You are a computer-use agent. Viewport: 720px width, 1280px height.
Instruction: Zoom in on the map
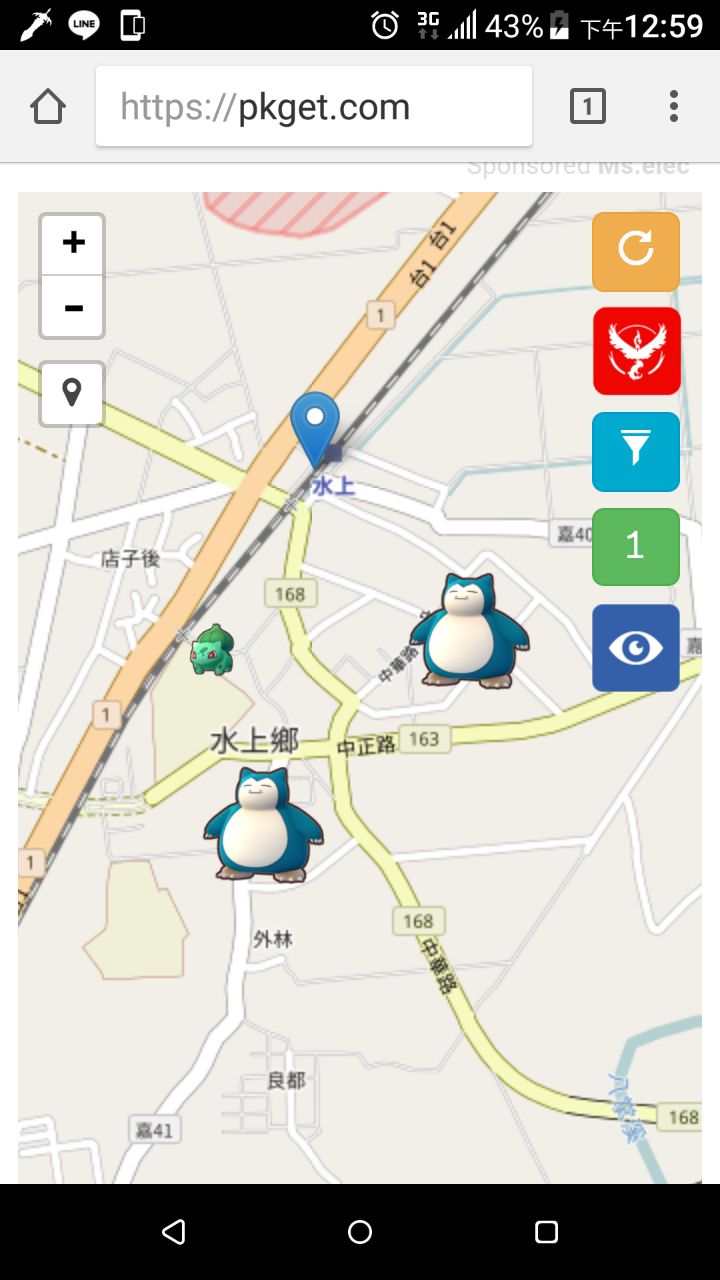(73, 244)
